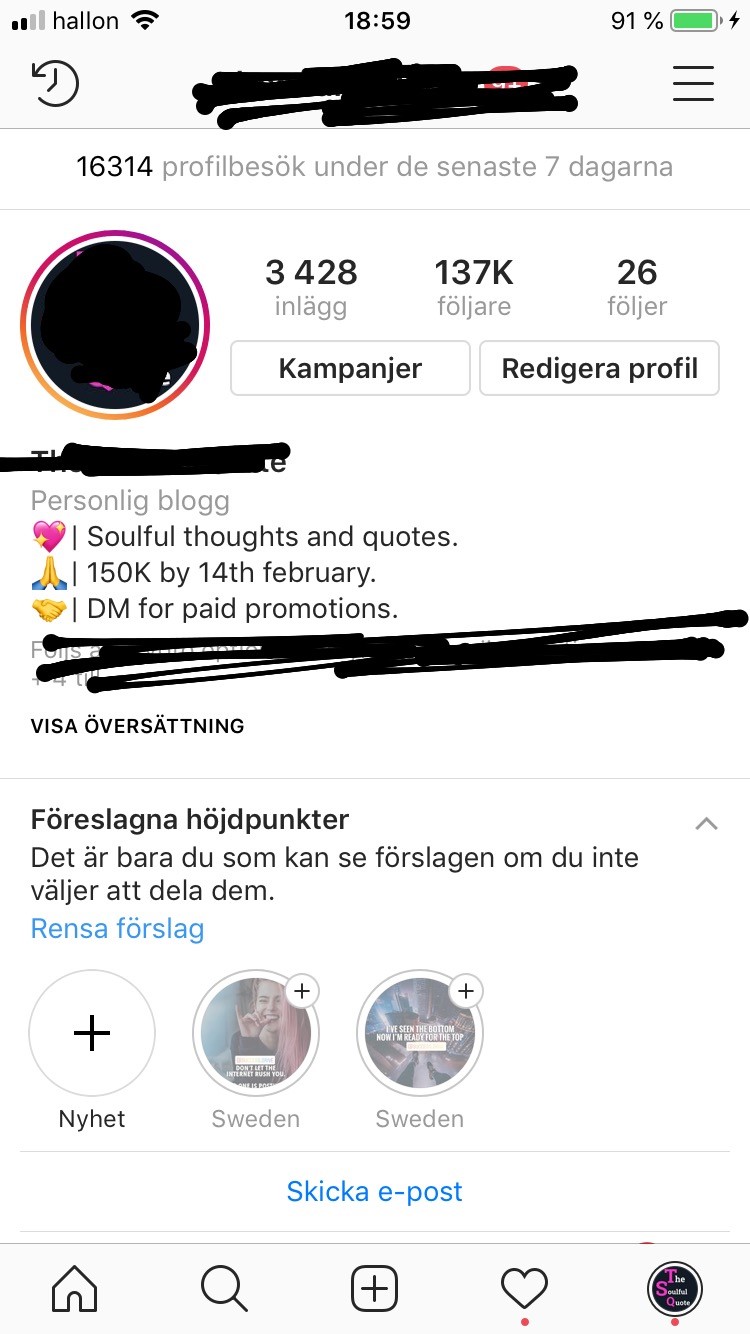Viewport: 750px width, 1334px height.
Task: Open the search tab
Action: 224,1289
